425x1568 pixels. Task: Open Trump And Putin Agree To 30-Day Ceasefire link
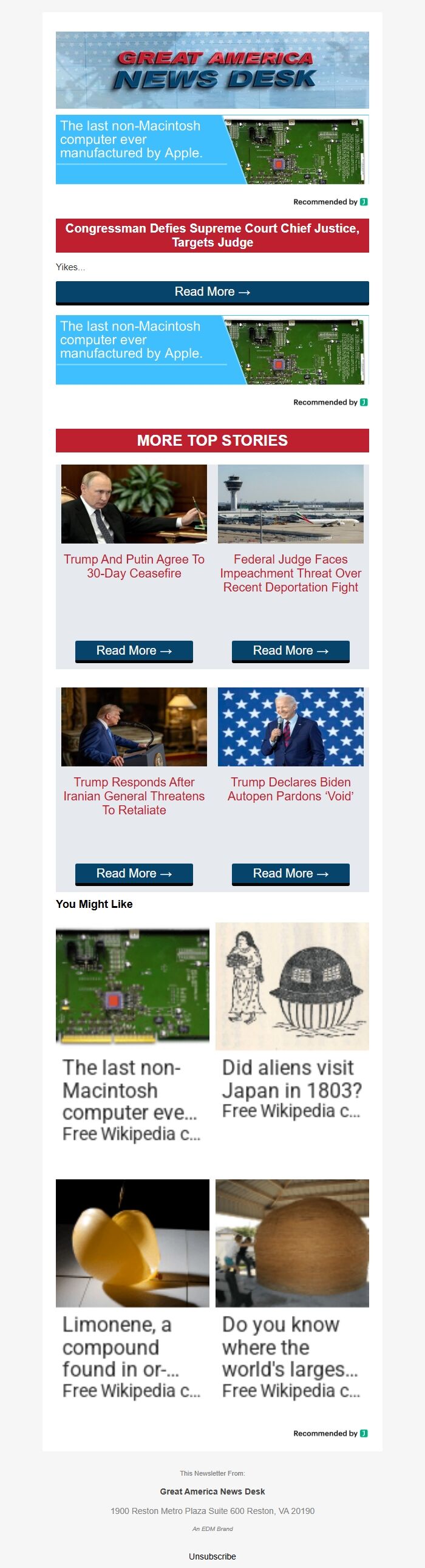(x=134, y=566)
